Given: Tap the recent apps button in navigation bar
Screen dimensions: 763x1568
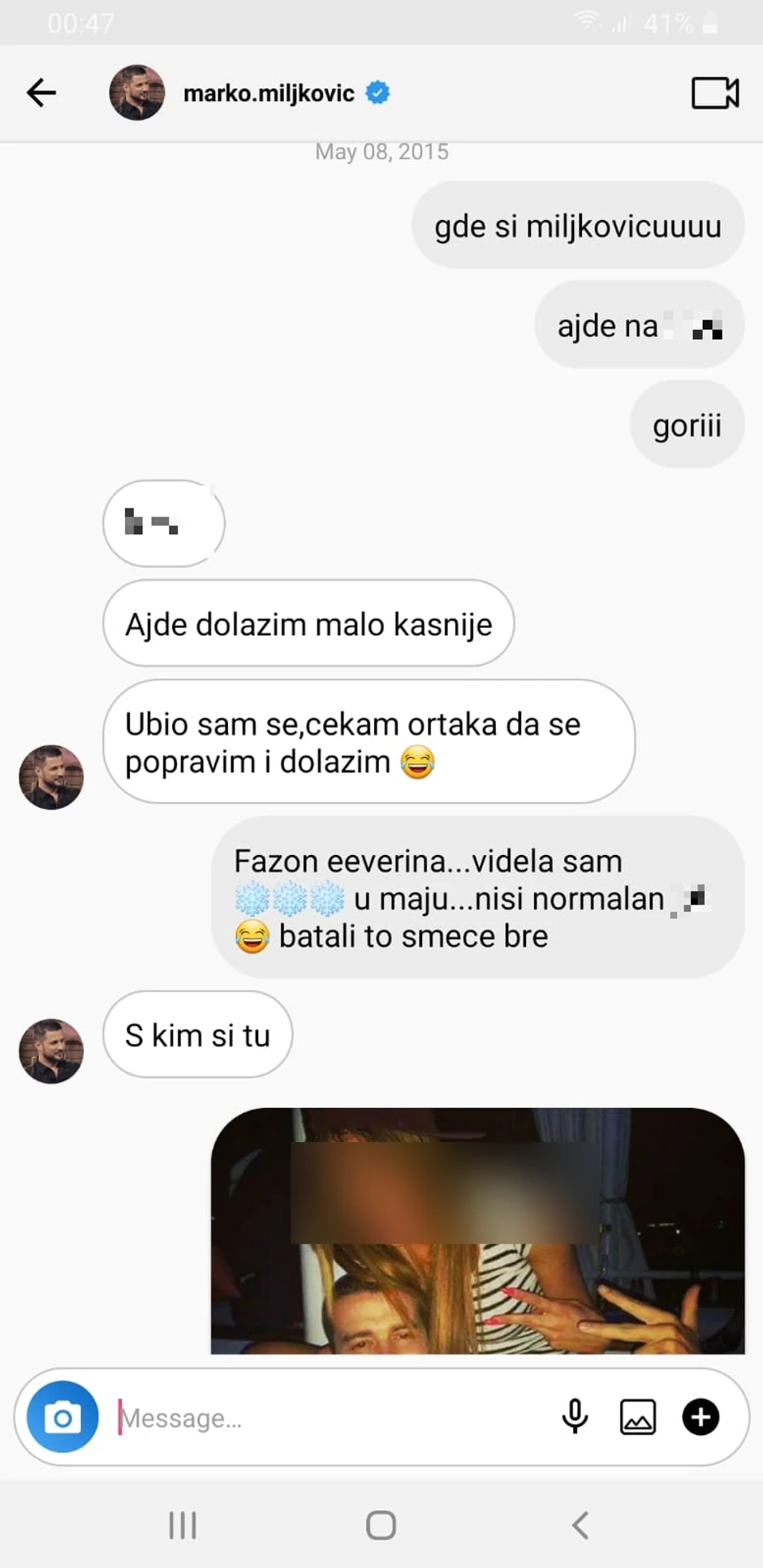Looking at the screenshot, I should (x=183, y=1524).
